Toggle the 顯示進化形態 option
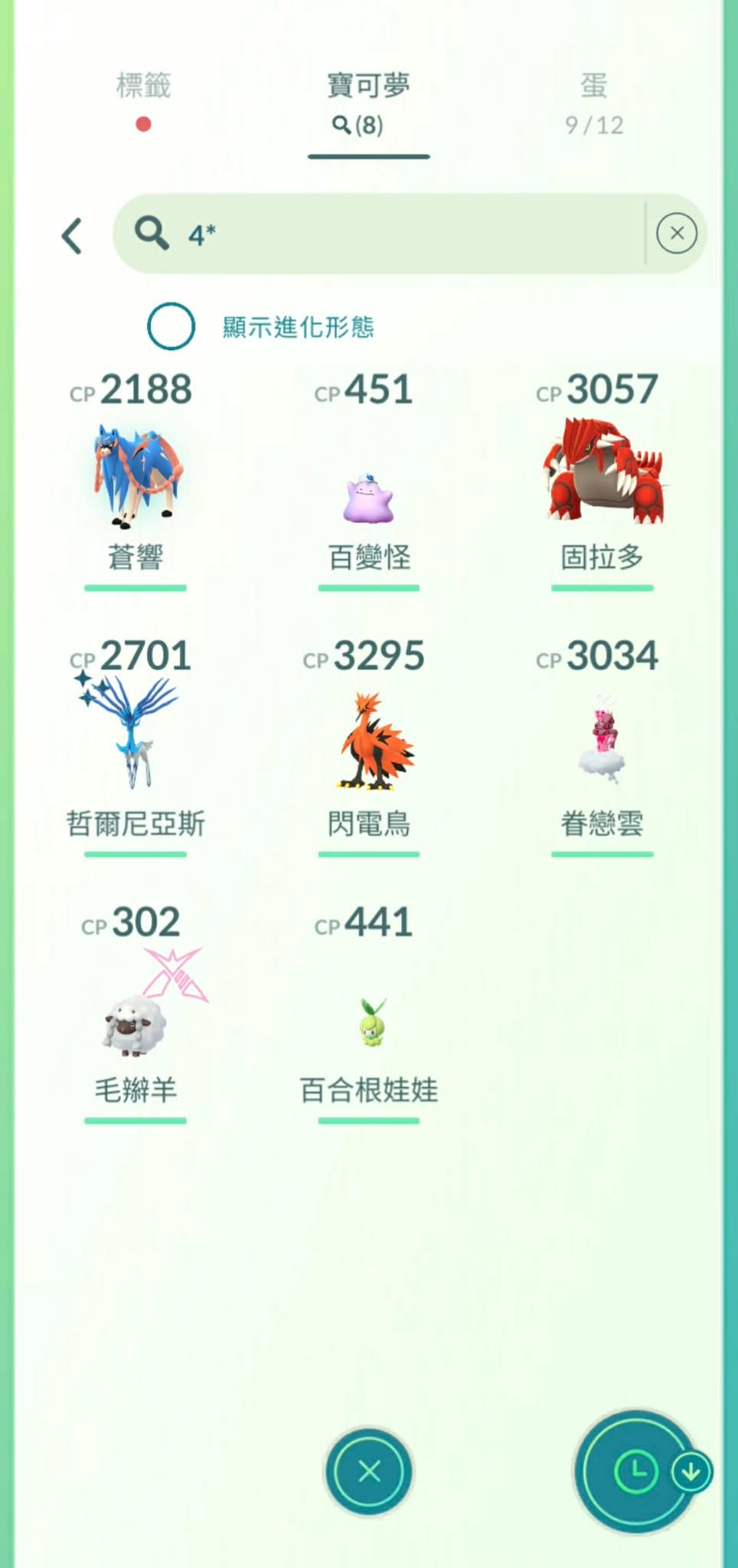The height and width of the screenshot is (1568, 738). tap(171, 326)
